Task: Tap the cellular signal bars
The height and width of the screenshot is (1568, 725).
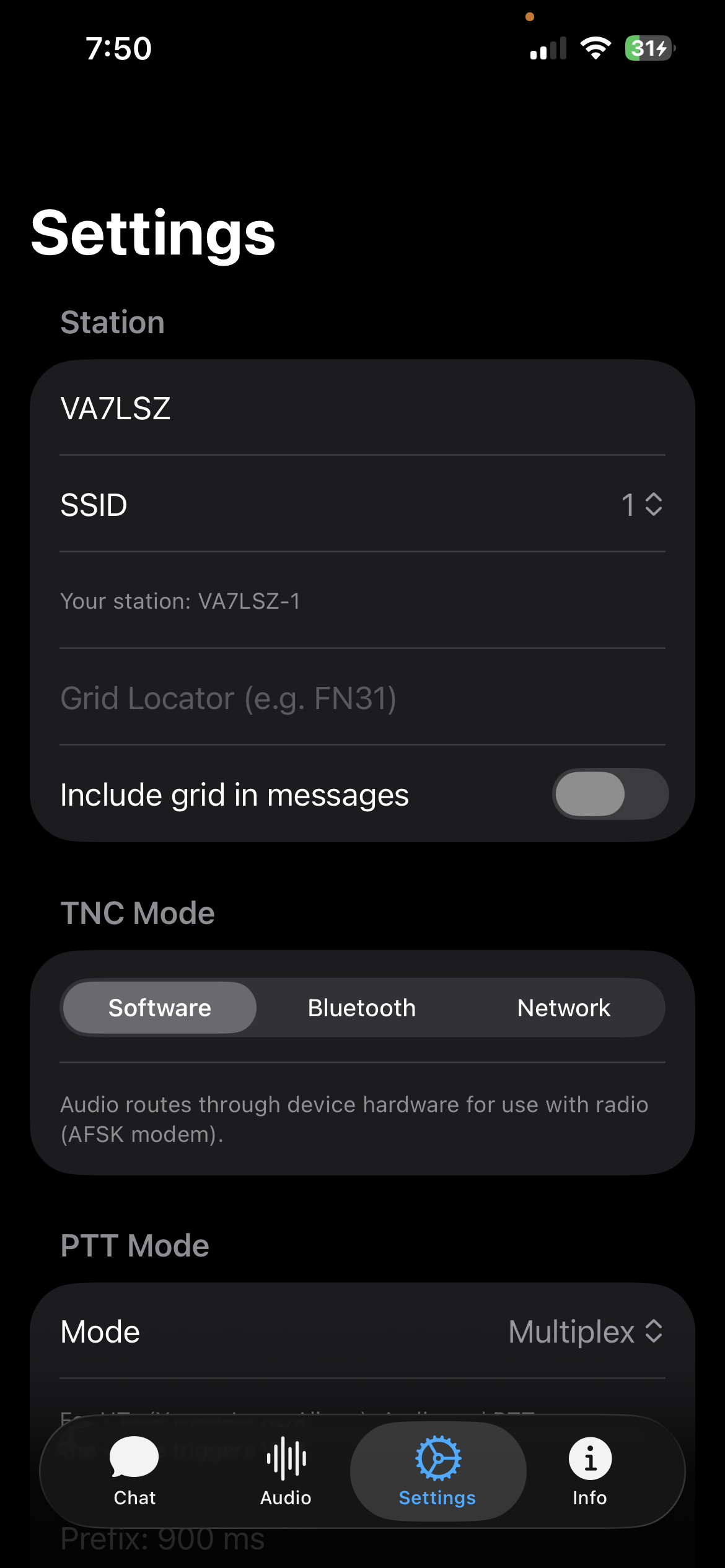Action: point(548,48)
